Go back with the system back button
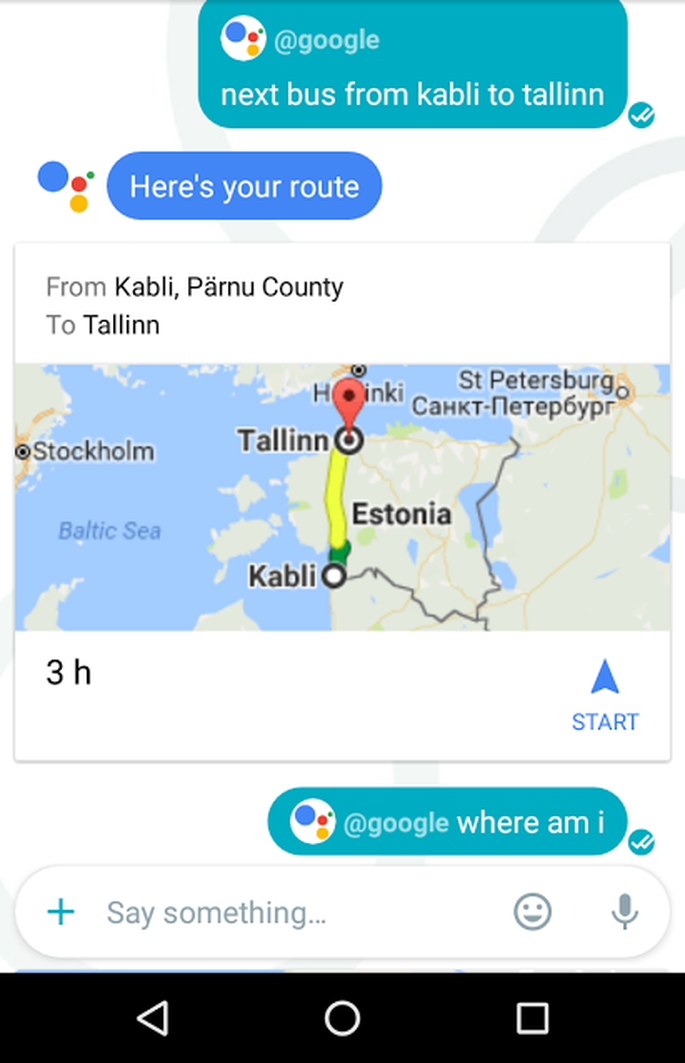 point(152,1018)
